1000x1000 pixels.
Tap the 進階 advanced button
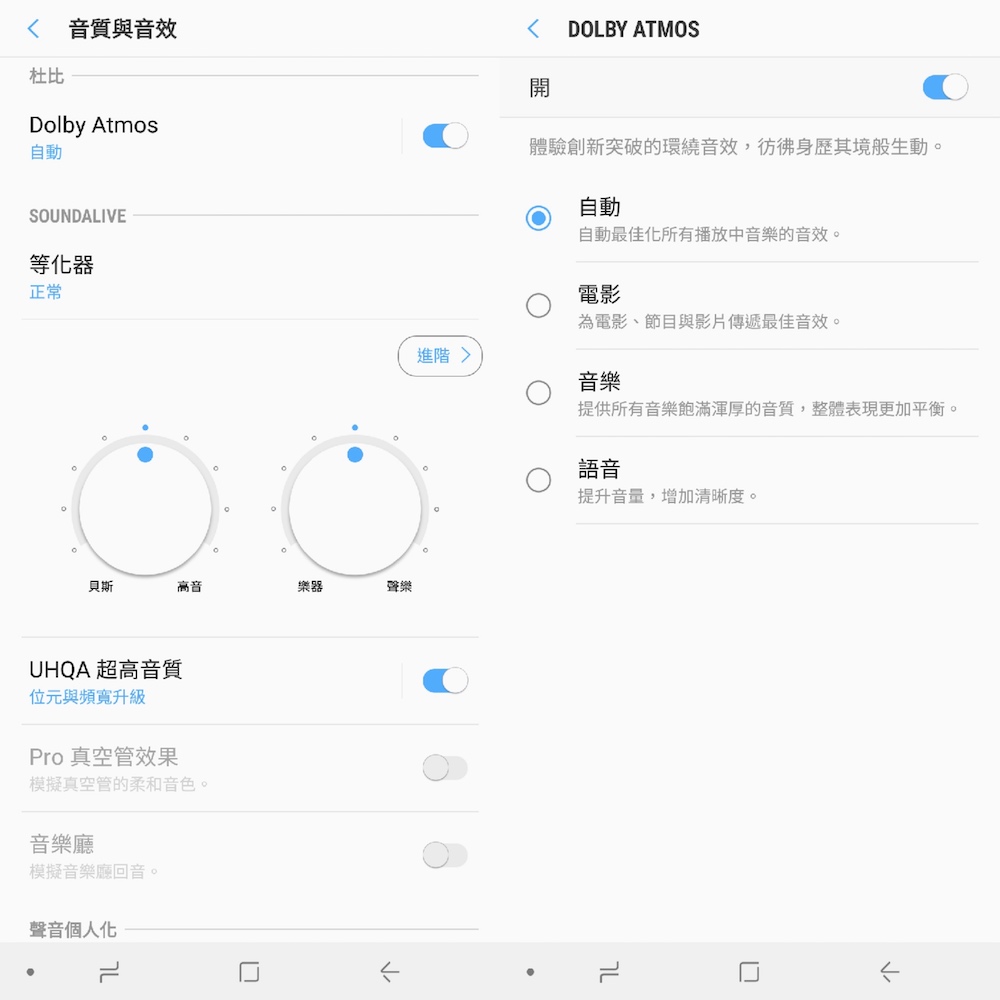(440, 356)
